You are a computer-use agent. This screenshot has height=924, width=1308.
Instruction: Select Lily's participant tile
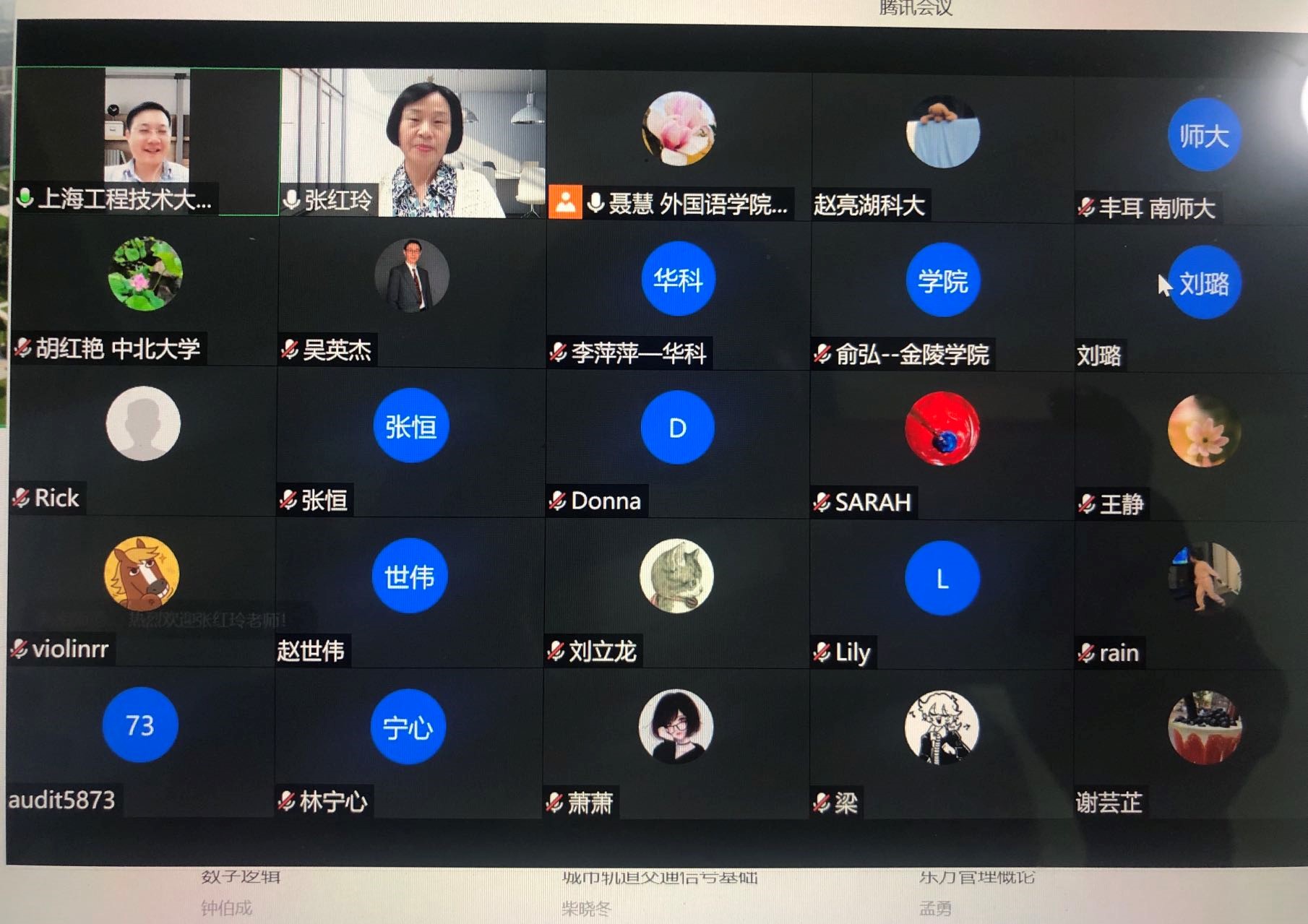coord(942,595)
